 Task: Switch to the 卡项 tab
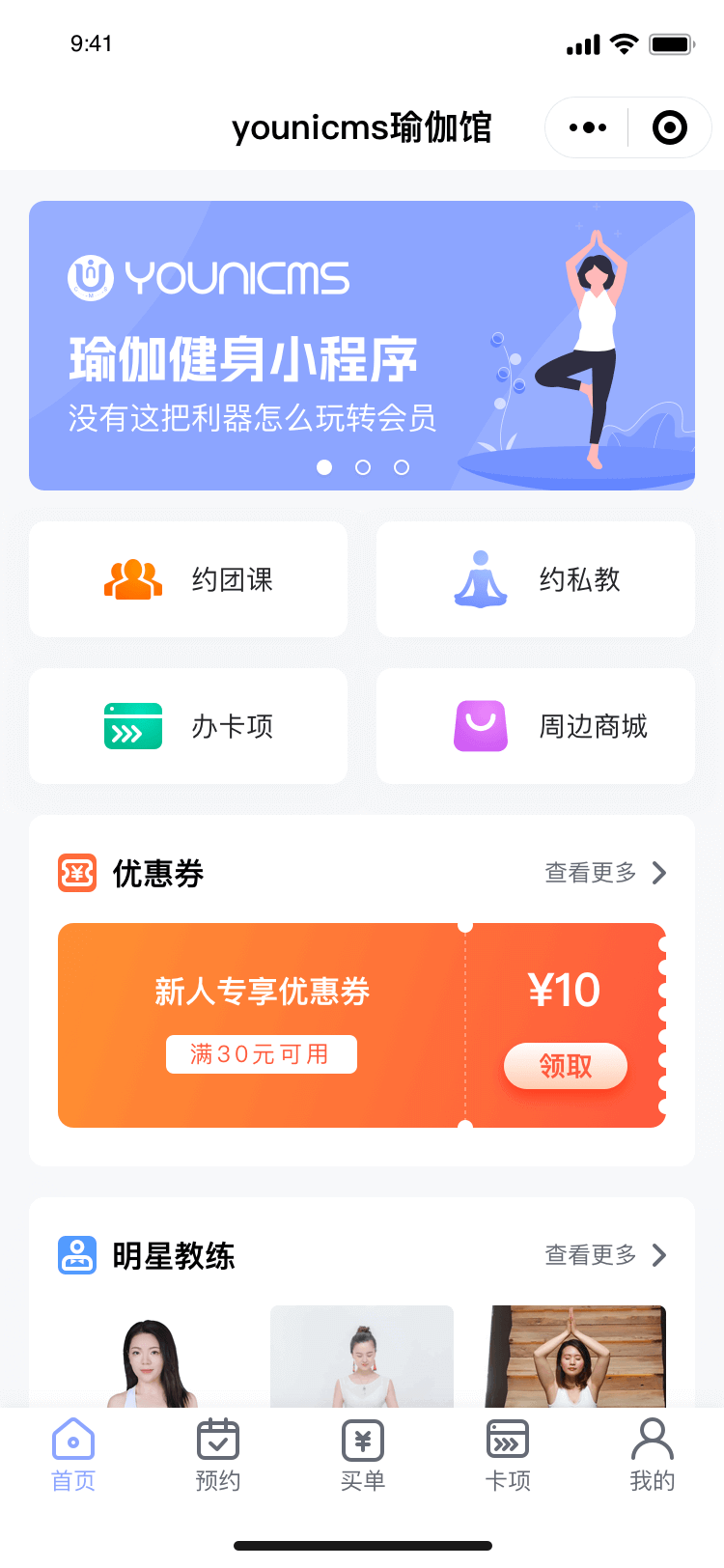pos(508,1455)
